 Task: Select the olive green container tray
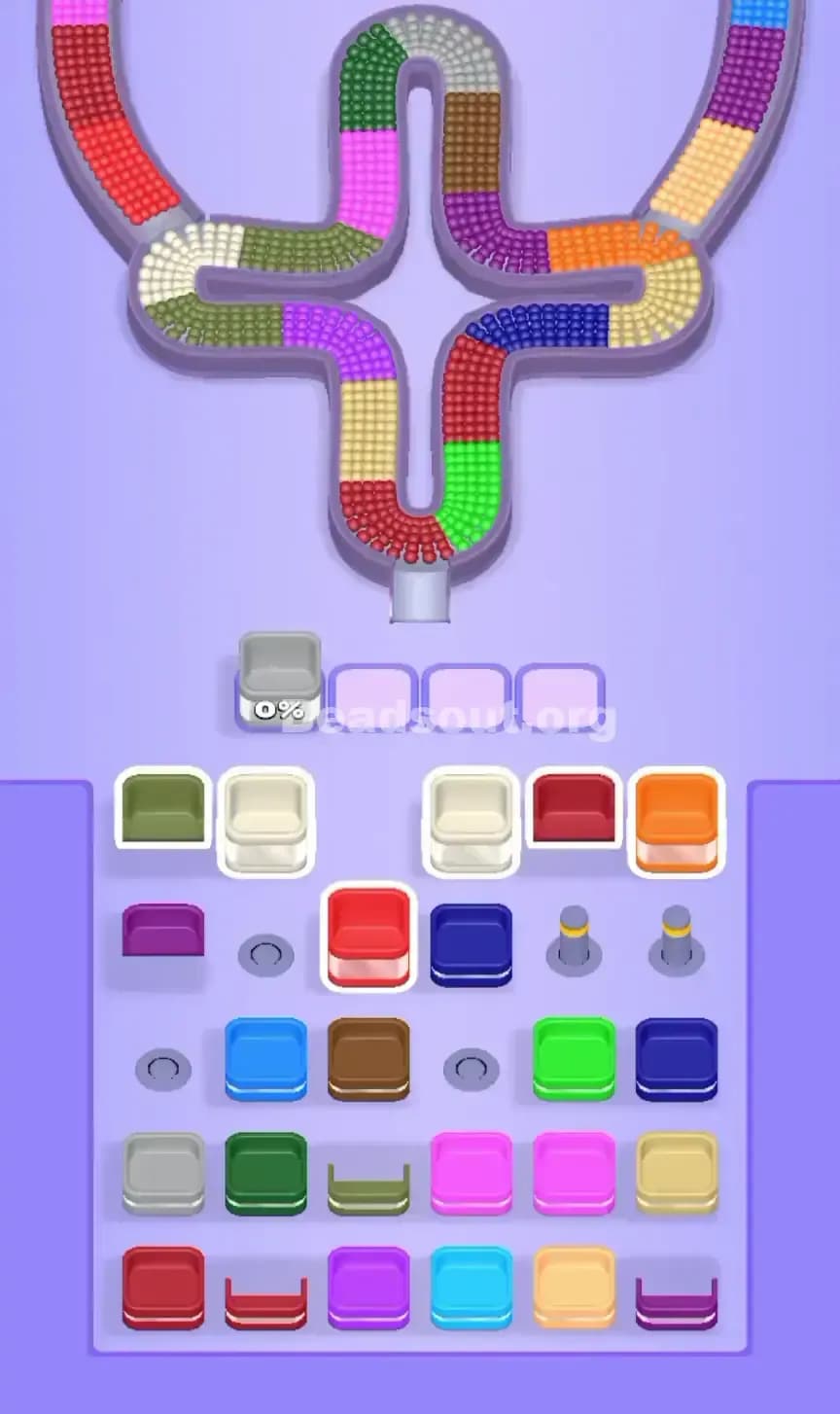click(160, 817)
